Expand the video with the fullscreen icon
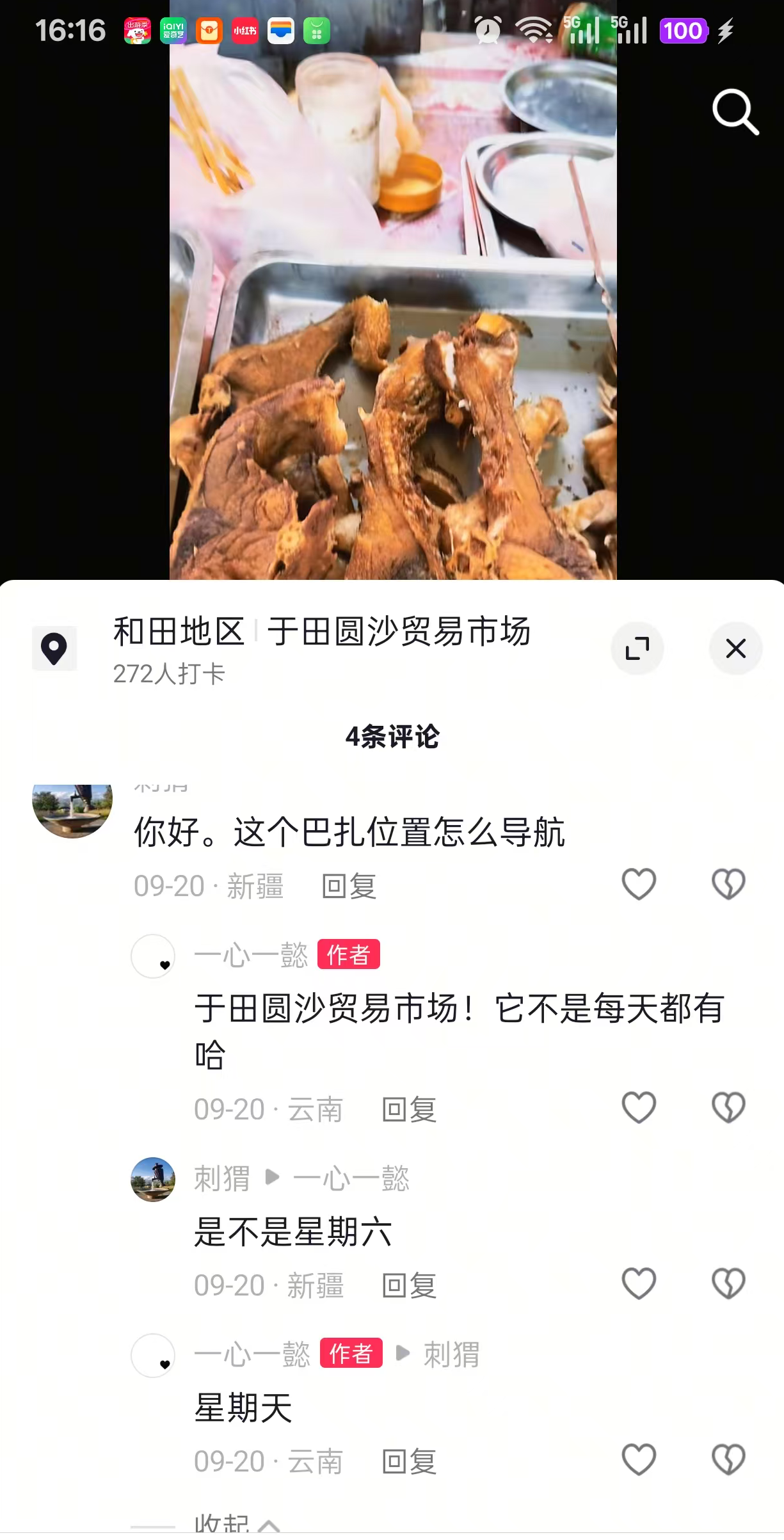 (637, 648)
